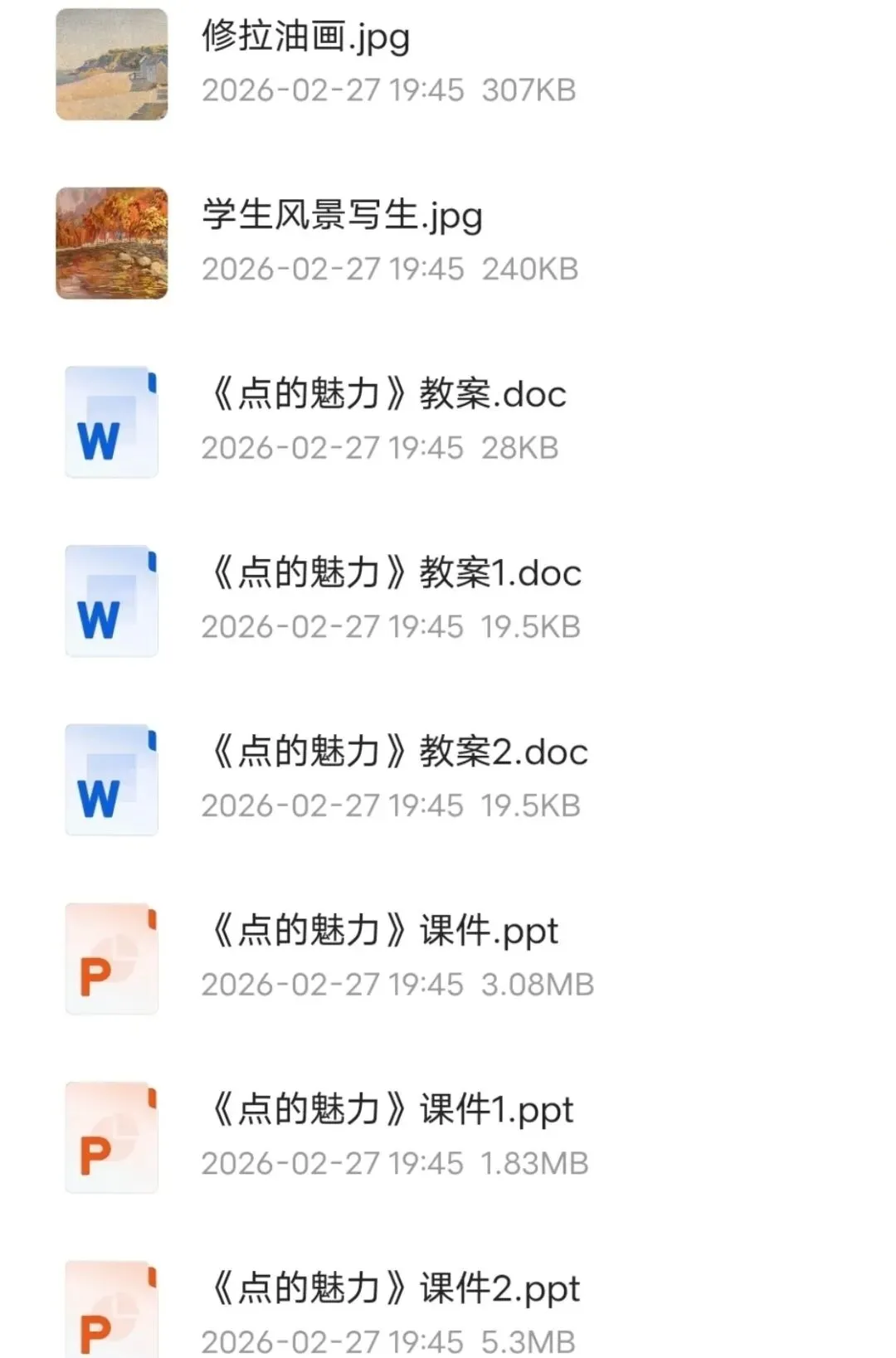Tap the 《点的魅力》课件2.ppt file row

point(393,1289)
